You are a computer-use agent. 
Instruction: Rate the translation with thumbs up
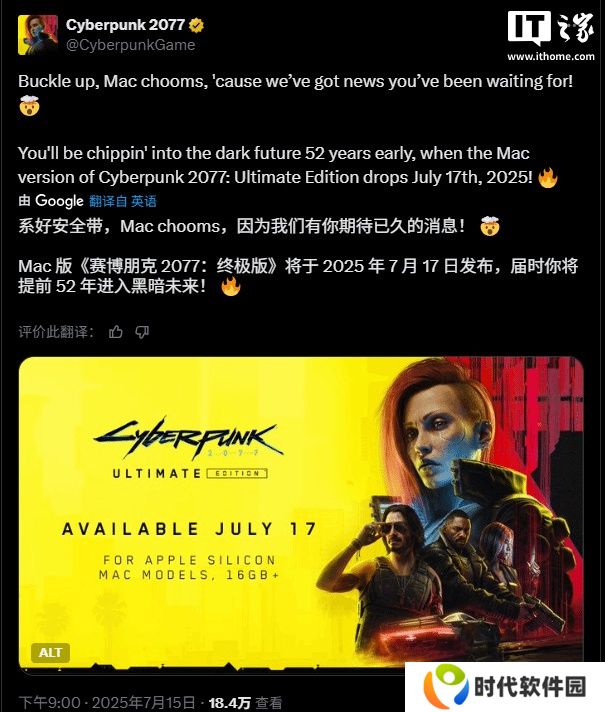(x=116, y=331)
